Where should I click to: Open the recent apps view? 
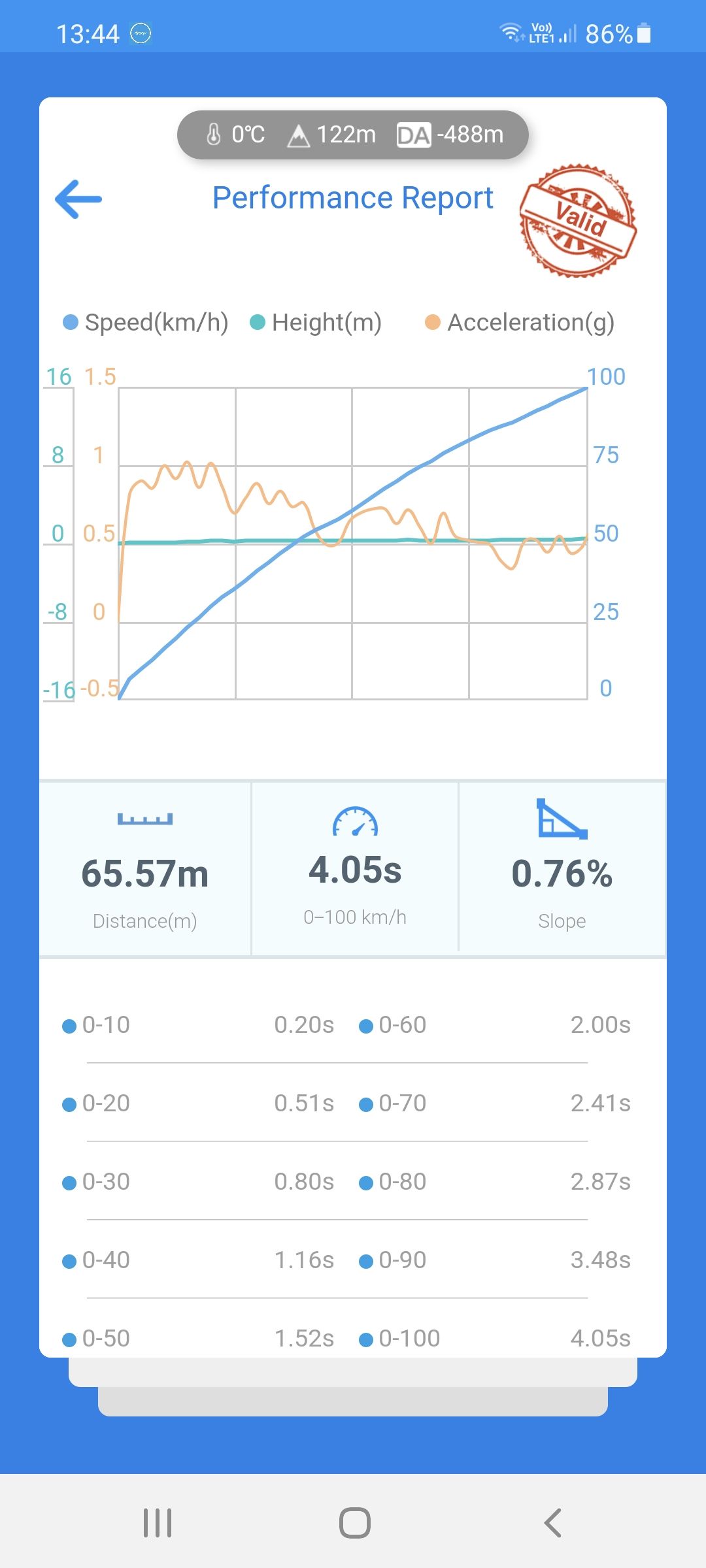(x=158, y=1523)
